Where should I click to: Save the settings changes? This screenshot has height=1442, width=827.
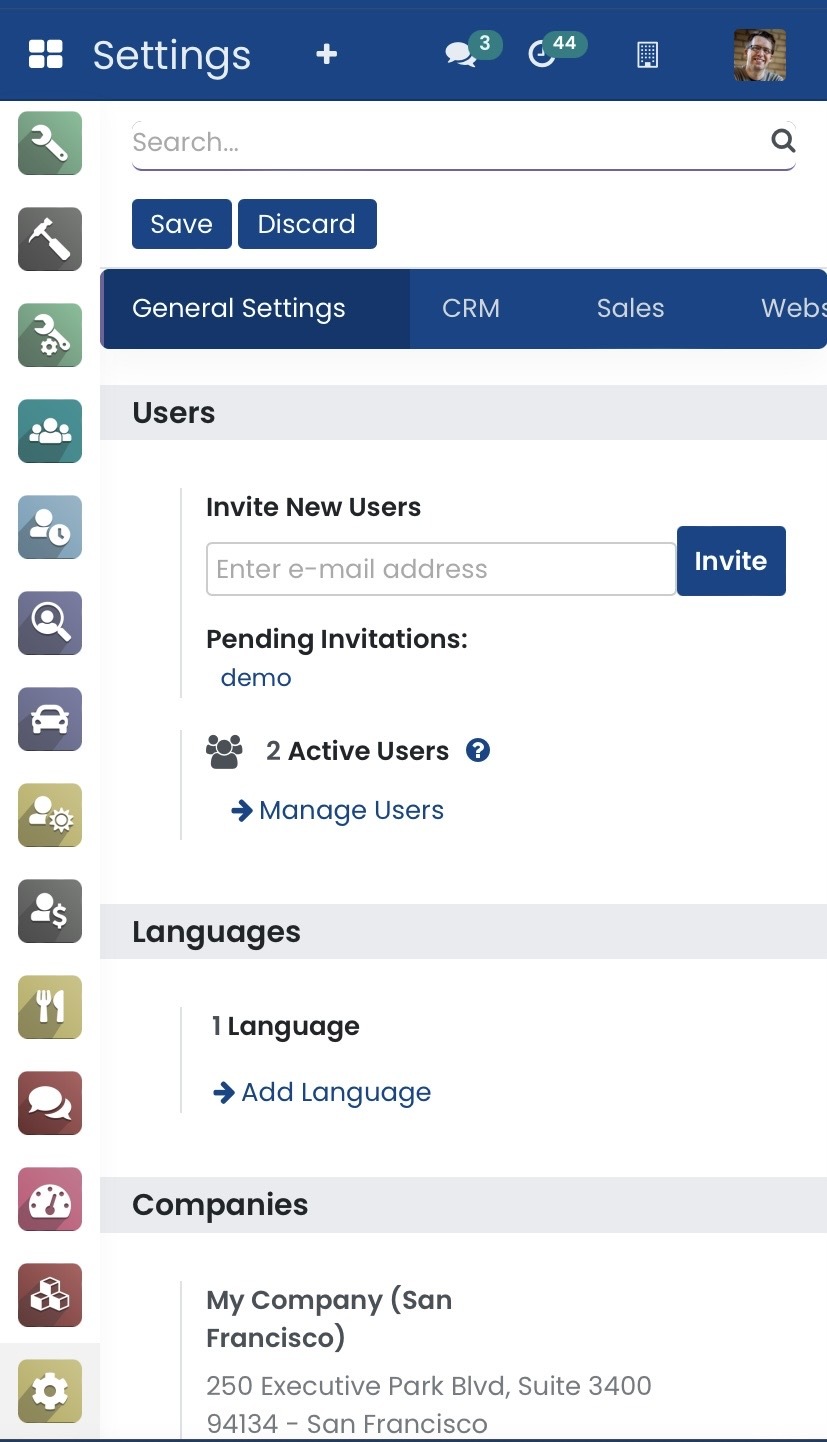click(x=181, y=224)
